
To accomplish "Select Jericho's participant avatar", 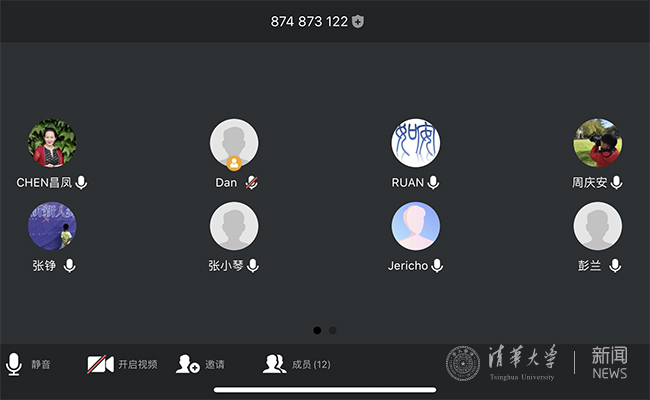I will (x=415, y=226).
